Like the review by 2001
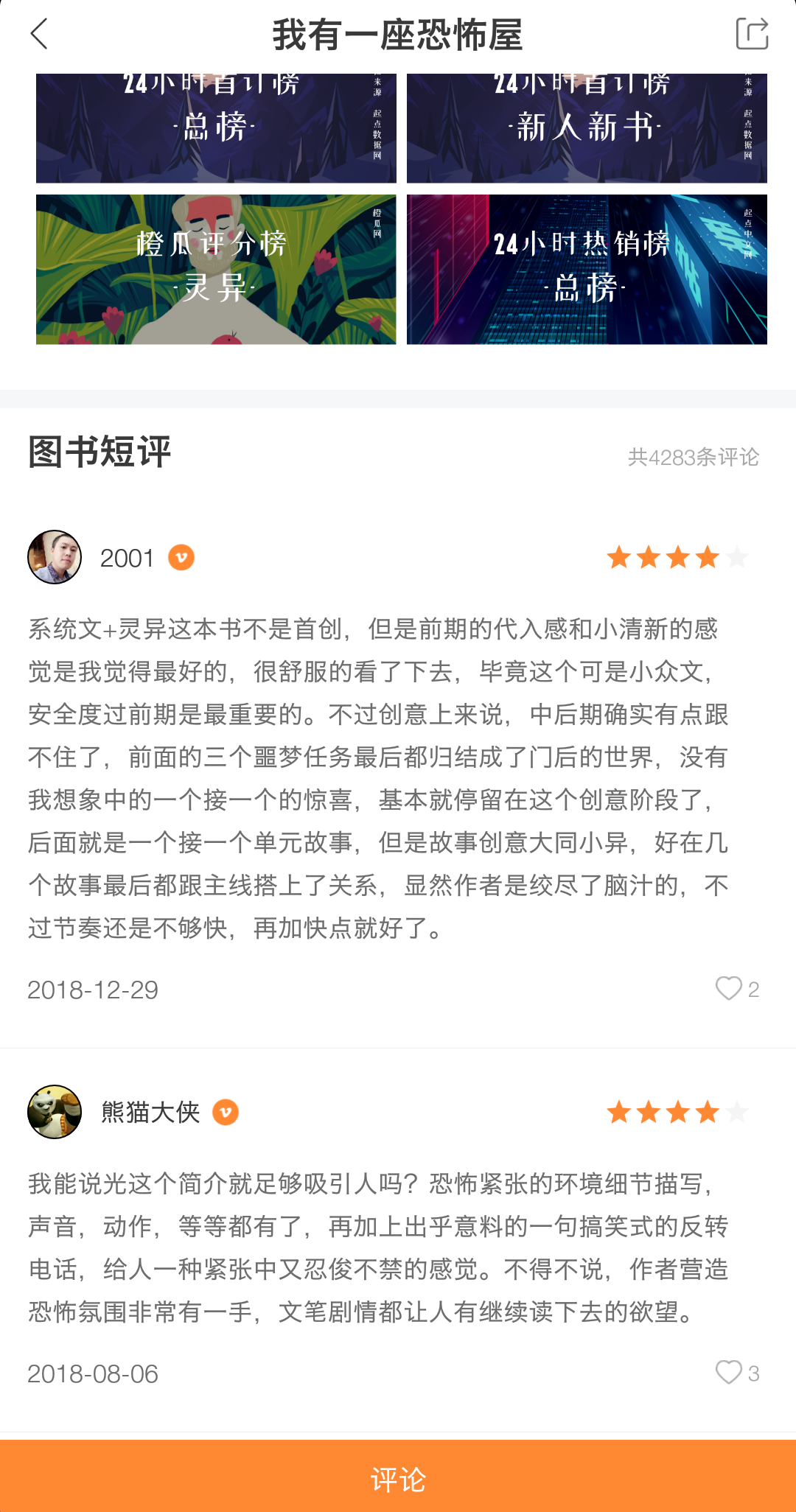 click(x=730, y=988)
